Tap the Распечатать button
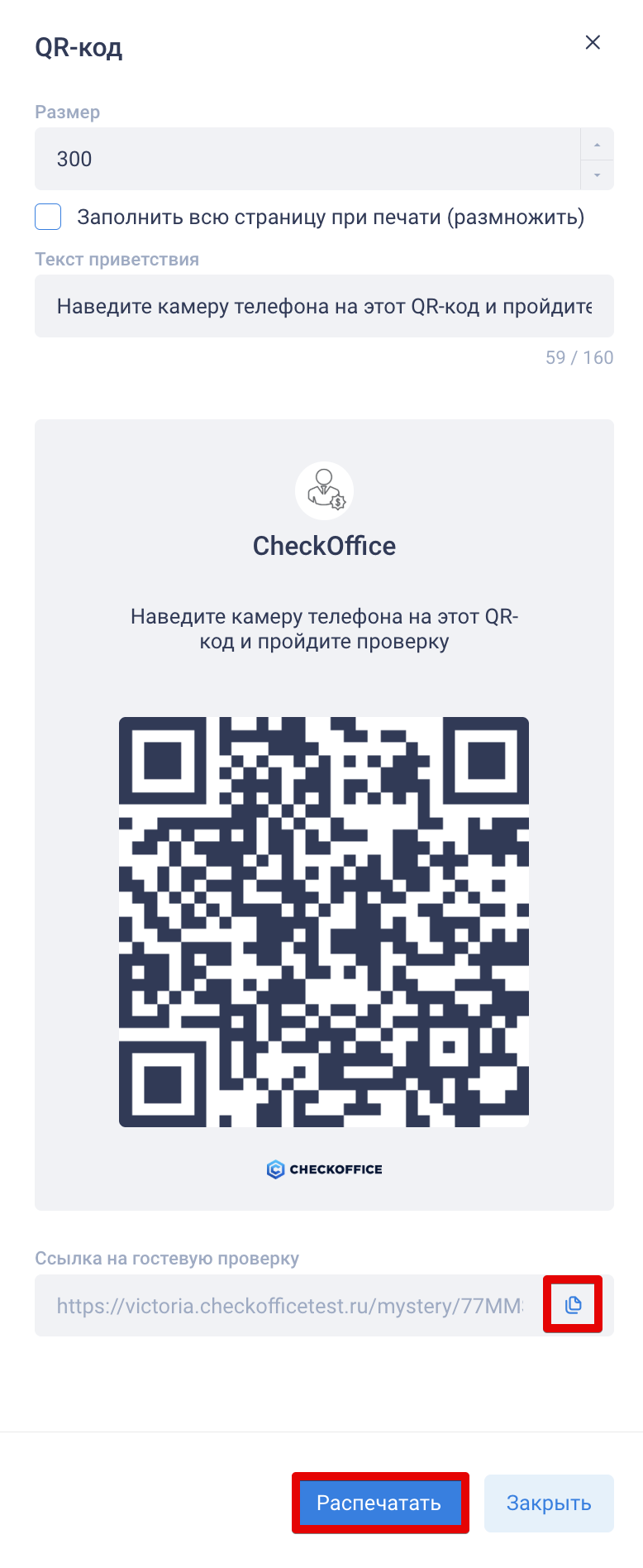The height and width of the screenshot is (1568, 643). [379, 1503]
